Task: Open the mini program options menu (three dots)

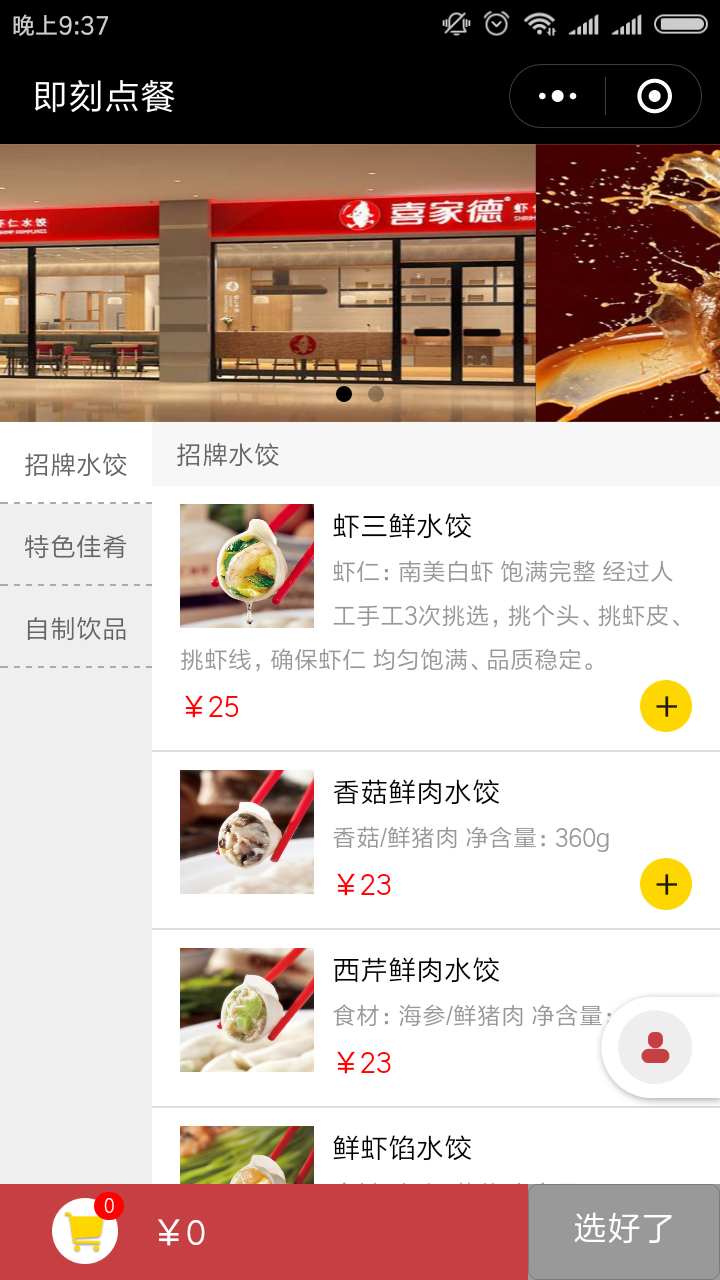Action: tap(556, 95)
